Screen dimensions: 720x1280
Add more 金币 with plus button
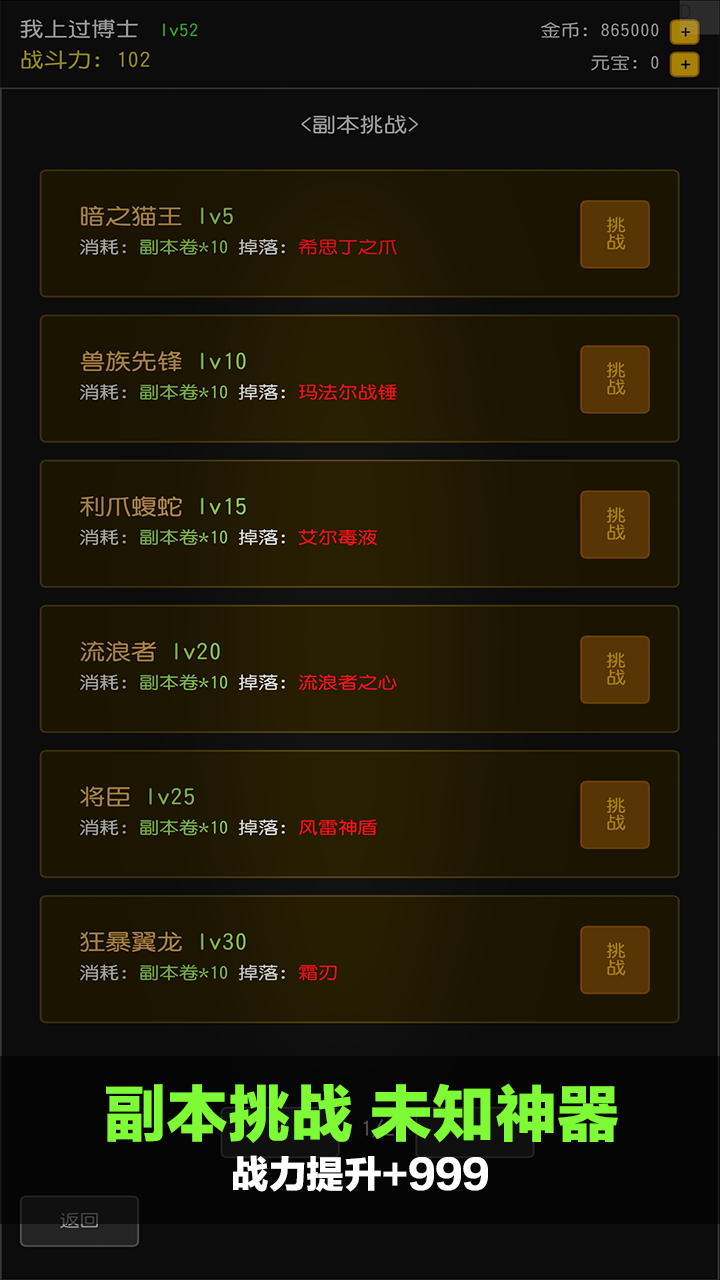(x=684, y=31)
